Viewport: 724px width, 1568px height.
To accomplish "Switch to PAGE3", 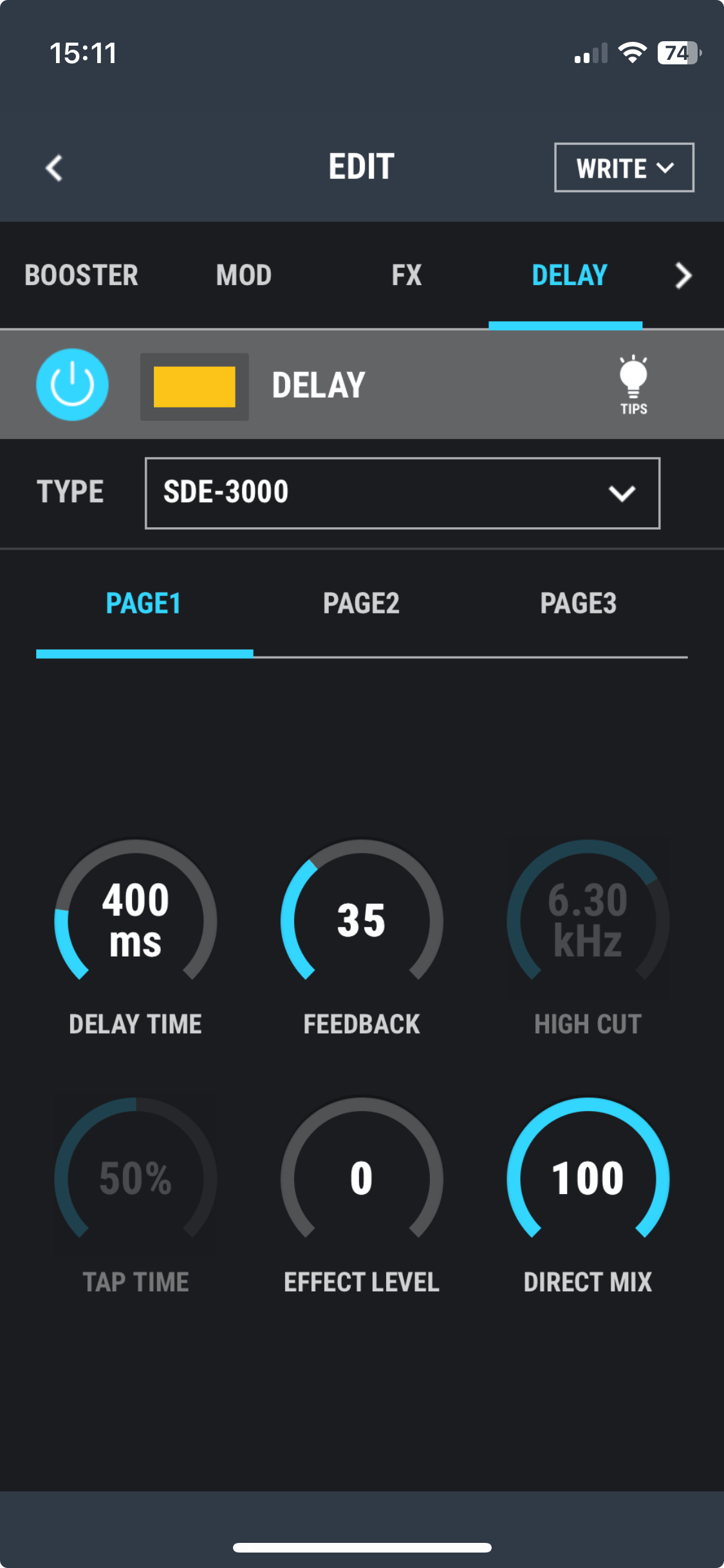I will [578, 604].
